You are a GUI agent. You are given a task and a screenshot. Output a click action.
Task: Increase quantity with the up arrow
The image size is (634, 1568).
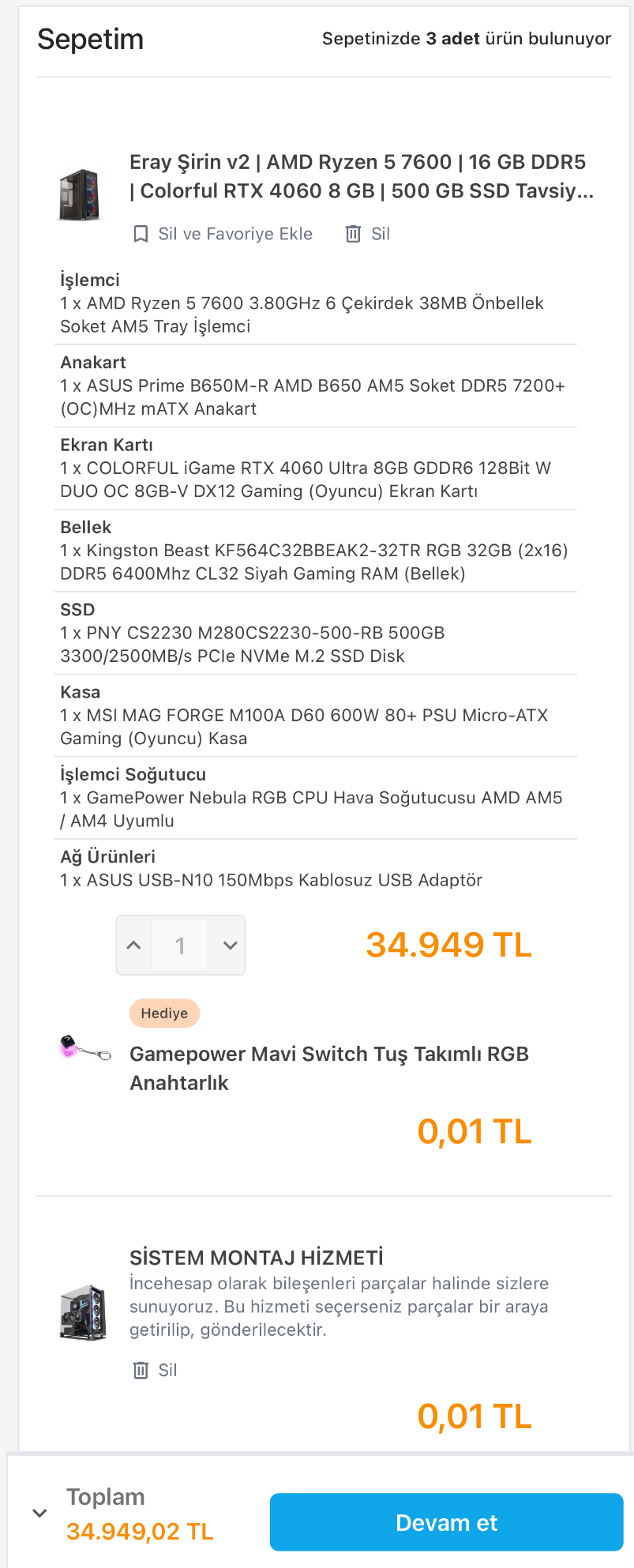pos(134,945)
